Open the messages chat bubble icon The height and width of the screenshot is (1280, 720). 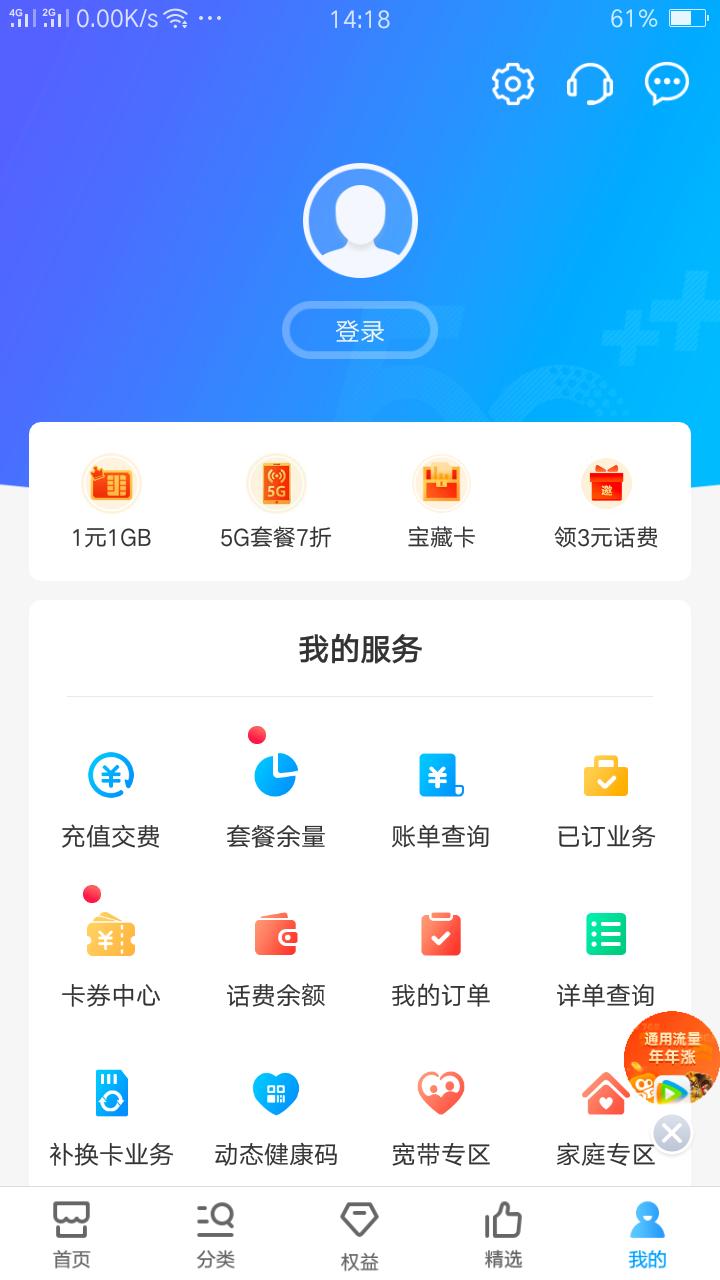click(x=666, y=85)
